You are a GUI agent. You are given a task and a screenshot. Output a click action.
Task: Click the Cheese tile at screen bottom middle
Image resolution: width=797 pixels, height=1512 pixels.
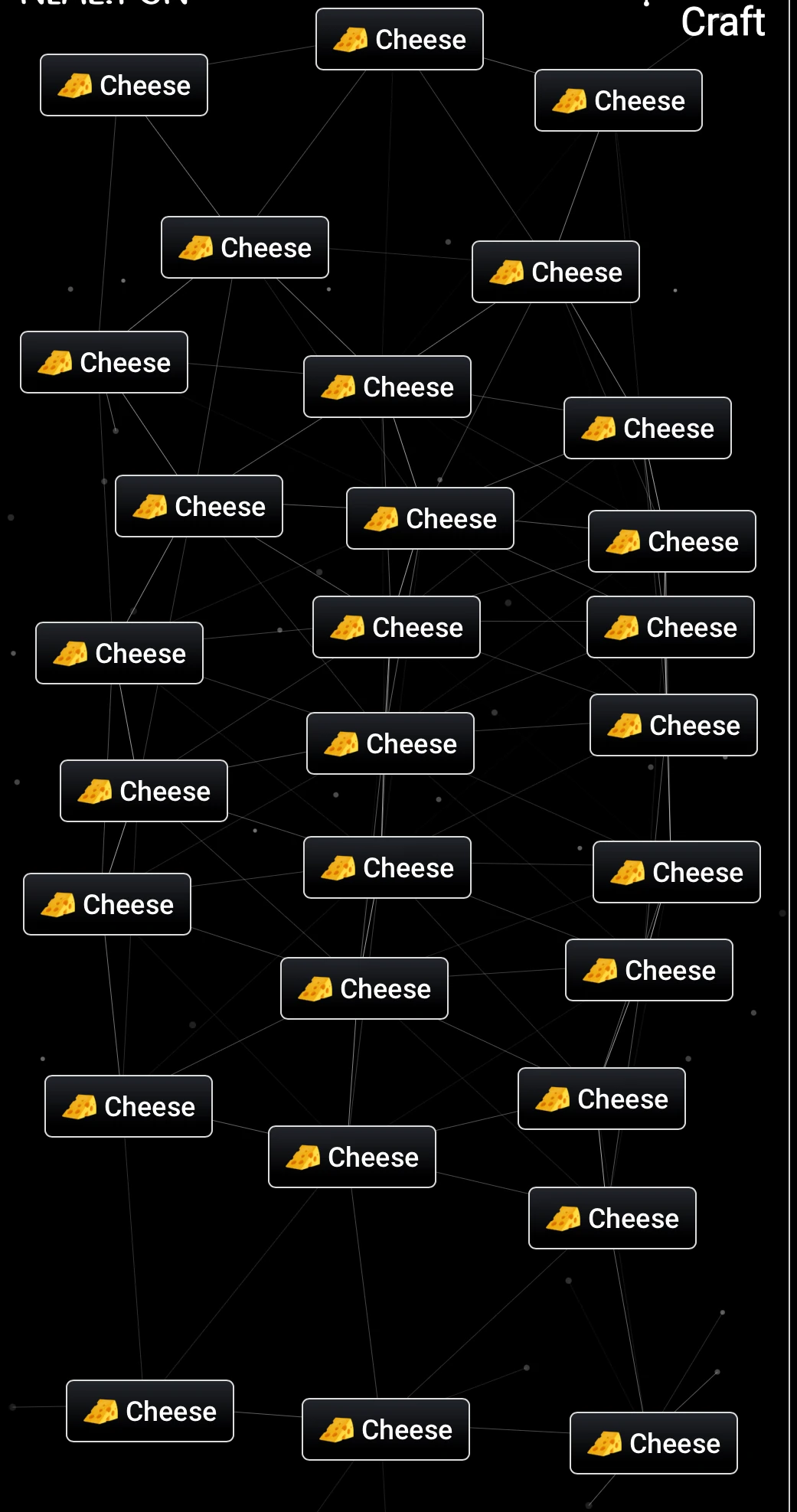(x=386, y=1429)
